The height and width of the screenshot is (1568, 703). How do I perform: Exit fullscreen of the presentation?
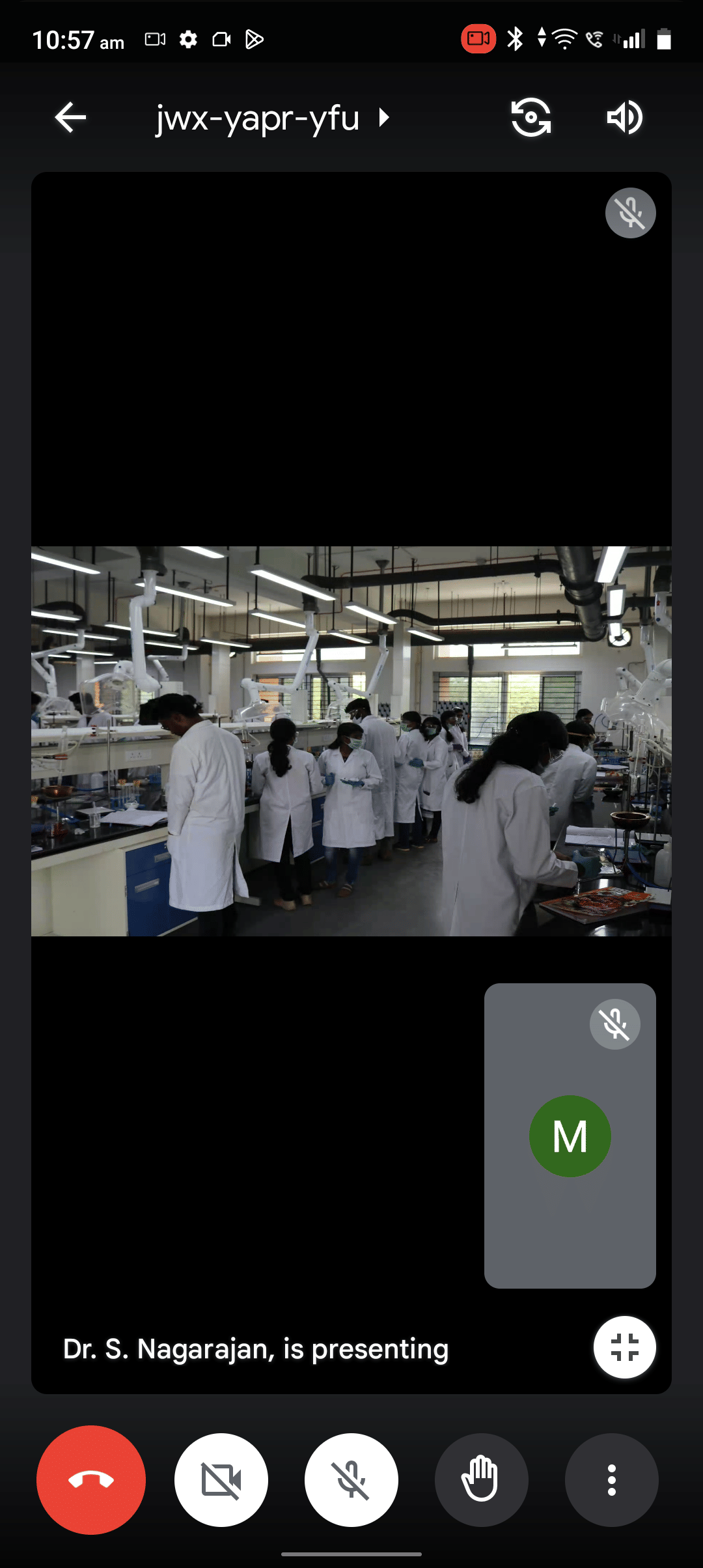(624, 1347)
